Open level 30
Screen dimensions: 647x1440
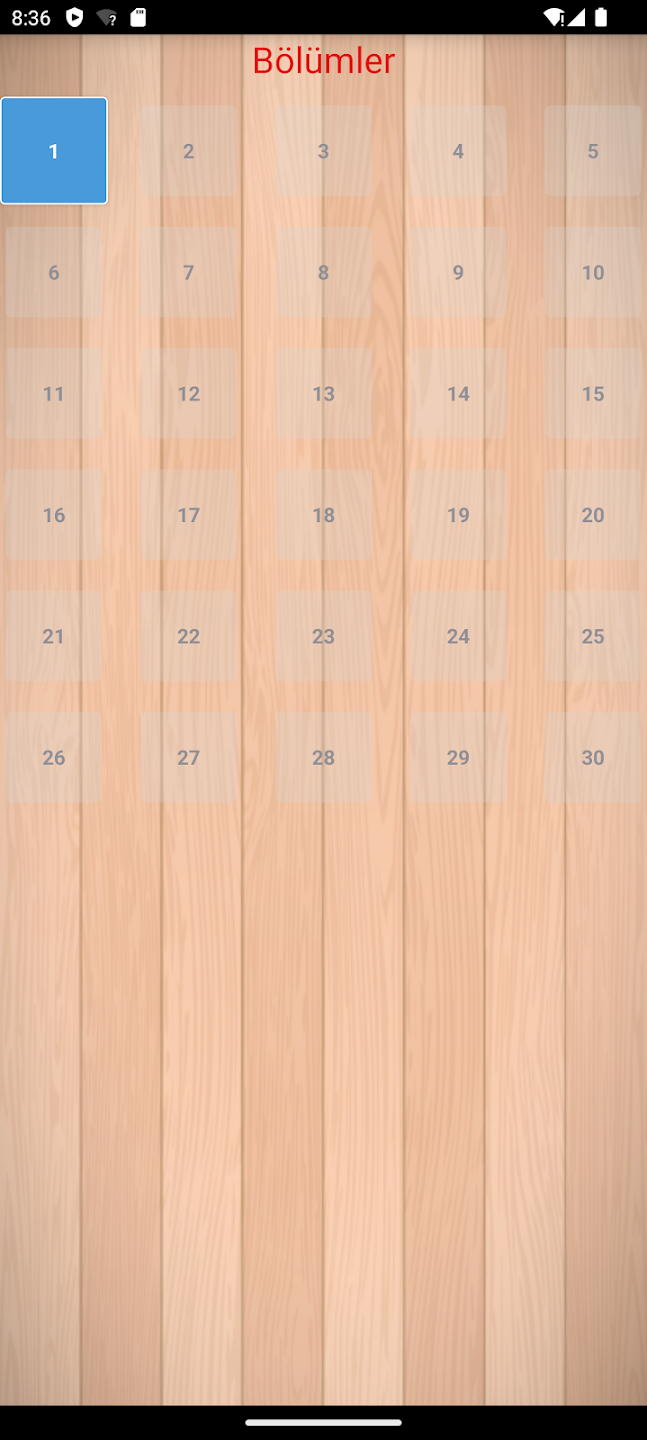tap(593, 757)
